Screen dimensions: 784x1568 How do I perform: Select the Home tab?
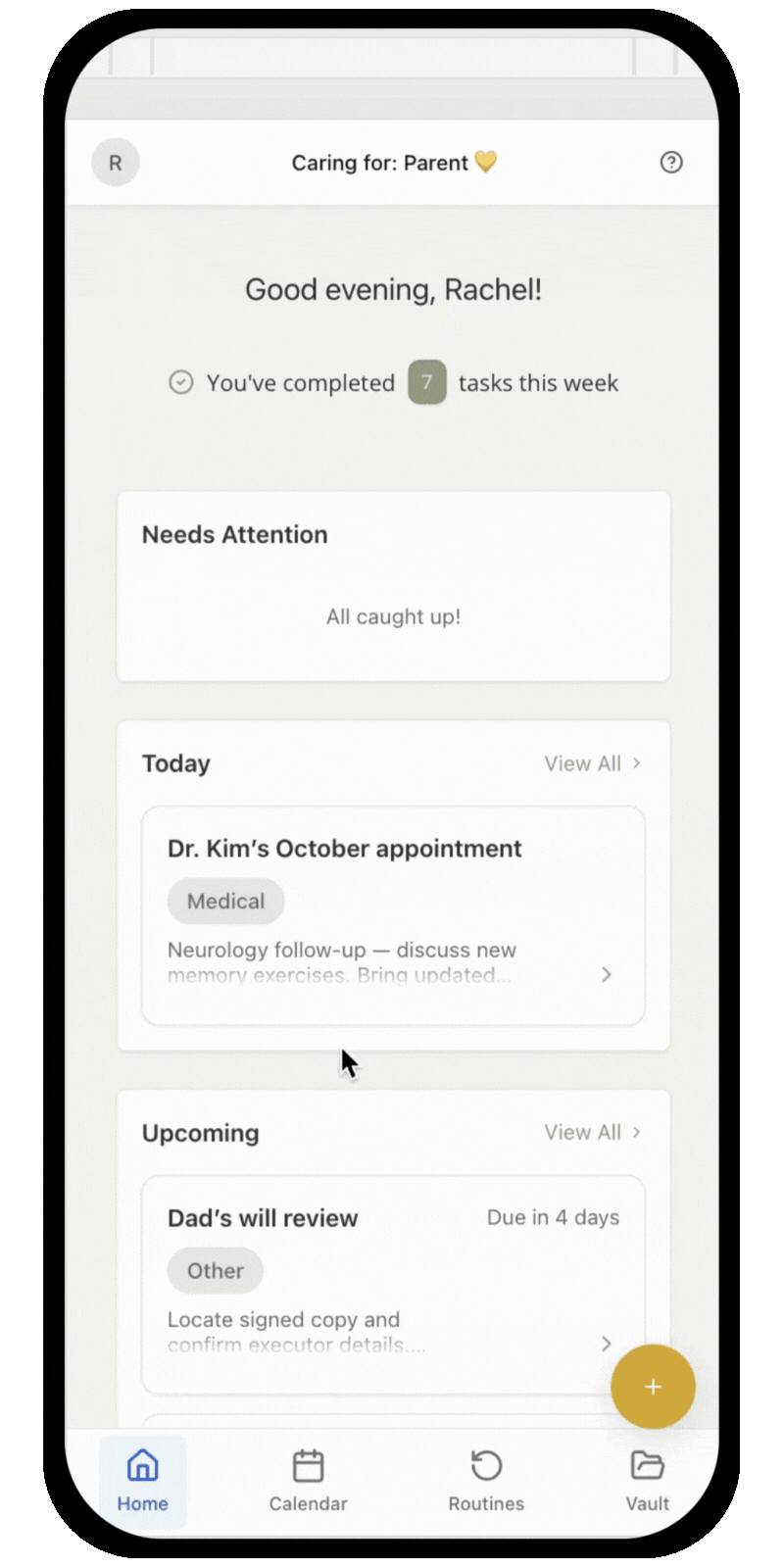(x=143, y=1481)
